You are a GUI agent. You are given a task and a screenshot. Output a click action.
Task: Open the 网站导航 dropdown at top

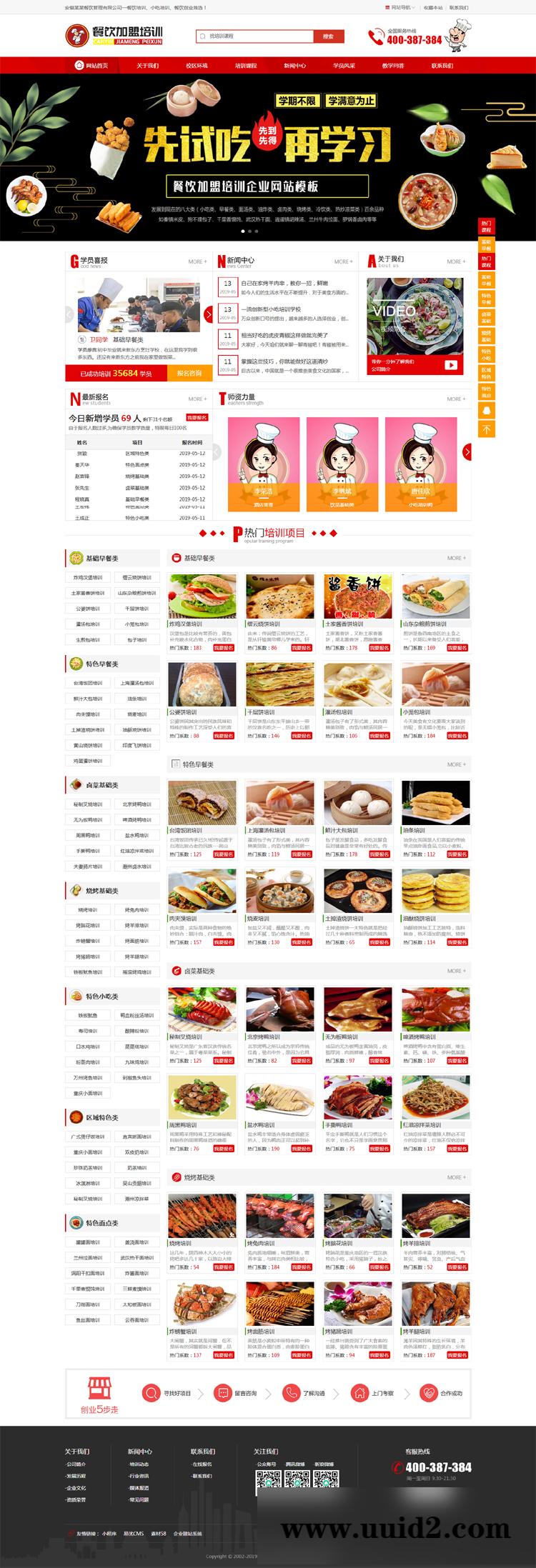point(402,7)
